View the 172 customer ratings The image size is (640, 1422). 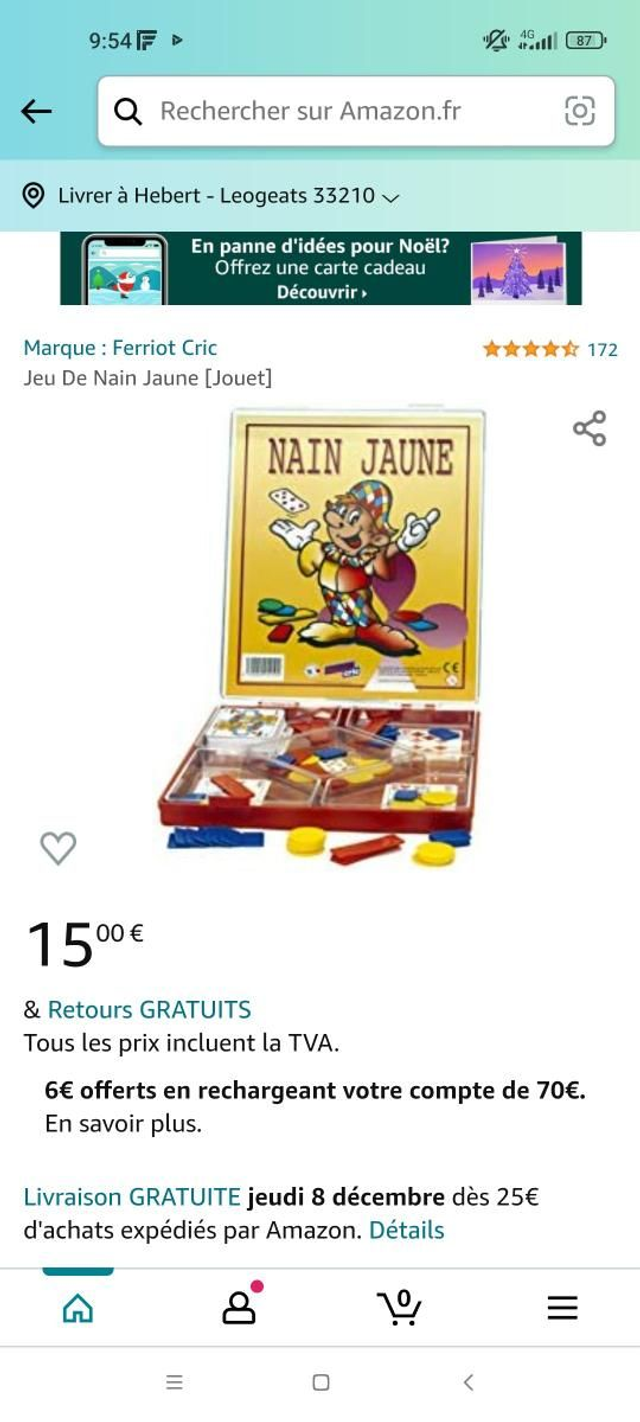point(550,349)
